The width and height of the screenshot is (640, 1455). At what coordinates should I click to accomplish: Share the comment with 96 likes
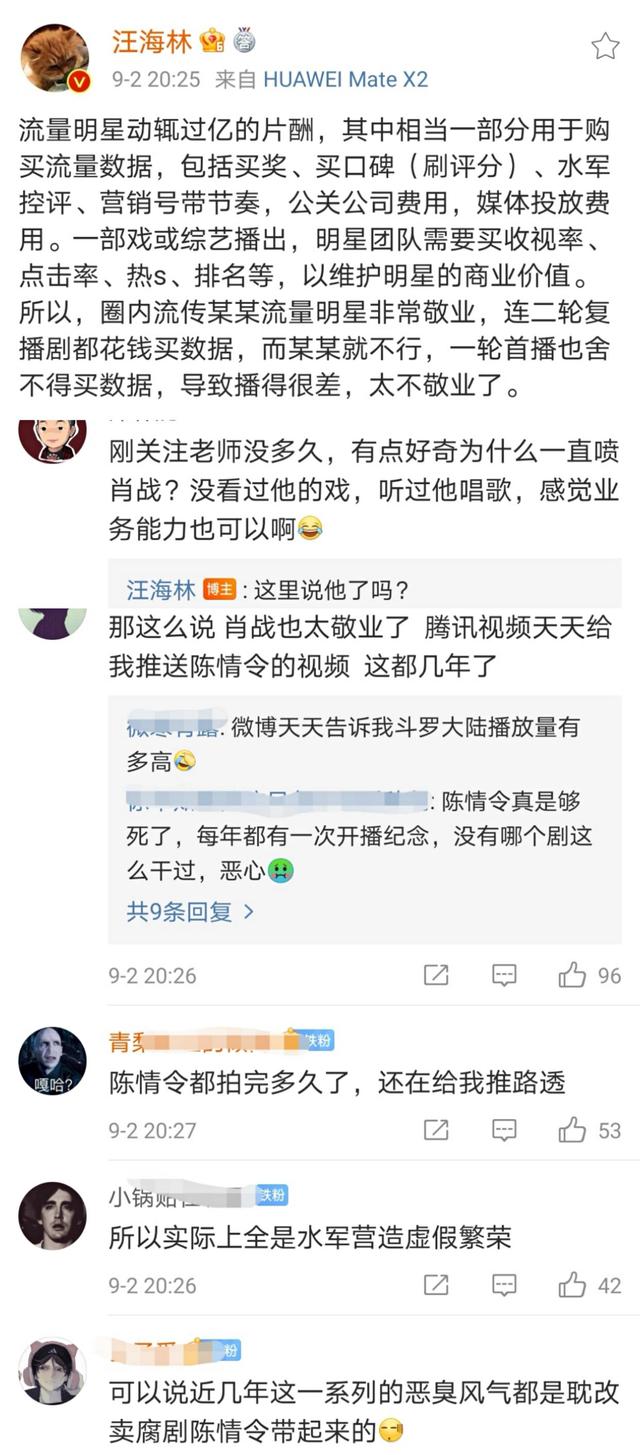click(436, 975)
